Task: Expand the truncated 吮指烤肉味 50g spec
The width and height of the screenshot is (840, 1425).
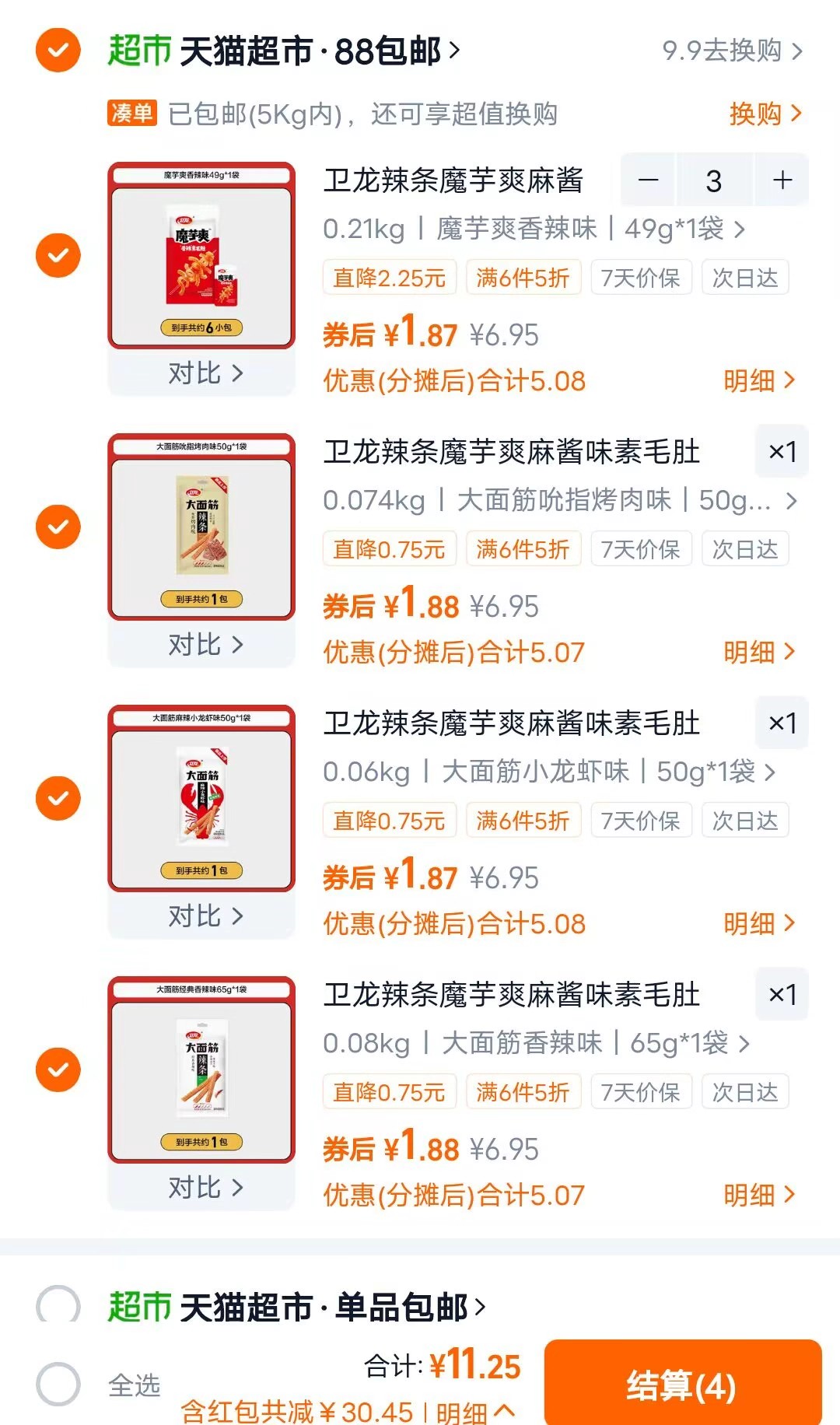Action: [543, 500]
